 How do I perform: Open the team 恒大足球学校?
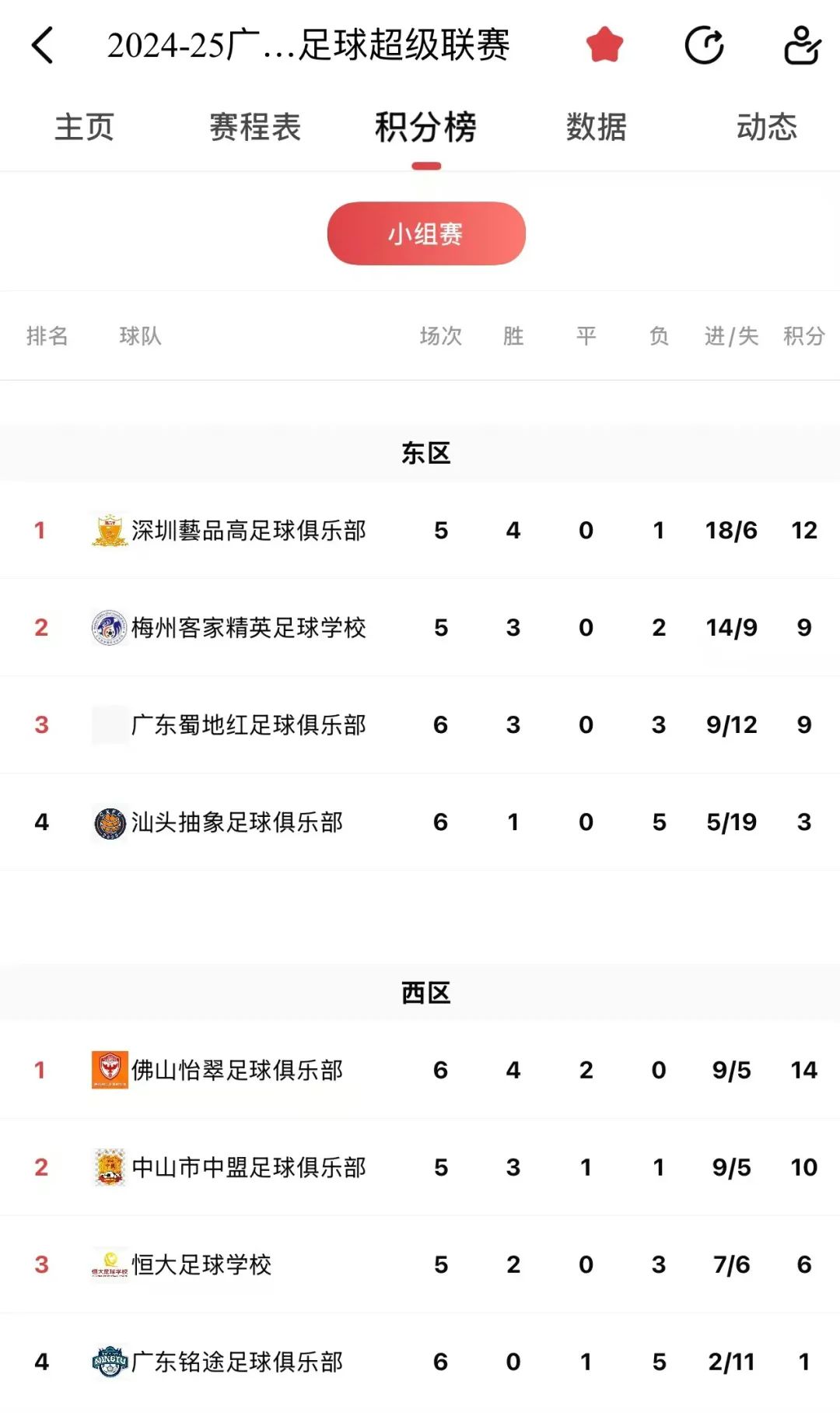coord(201,1265)
